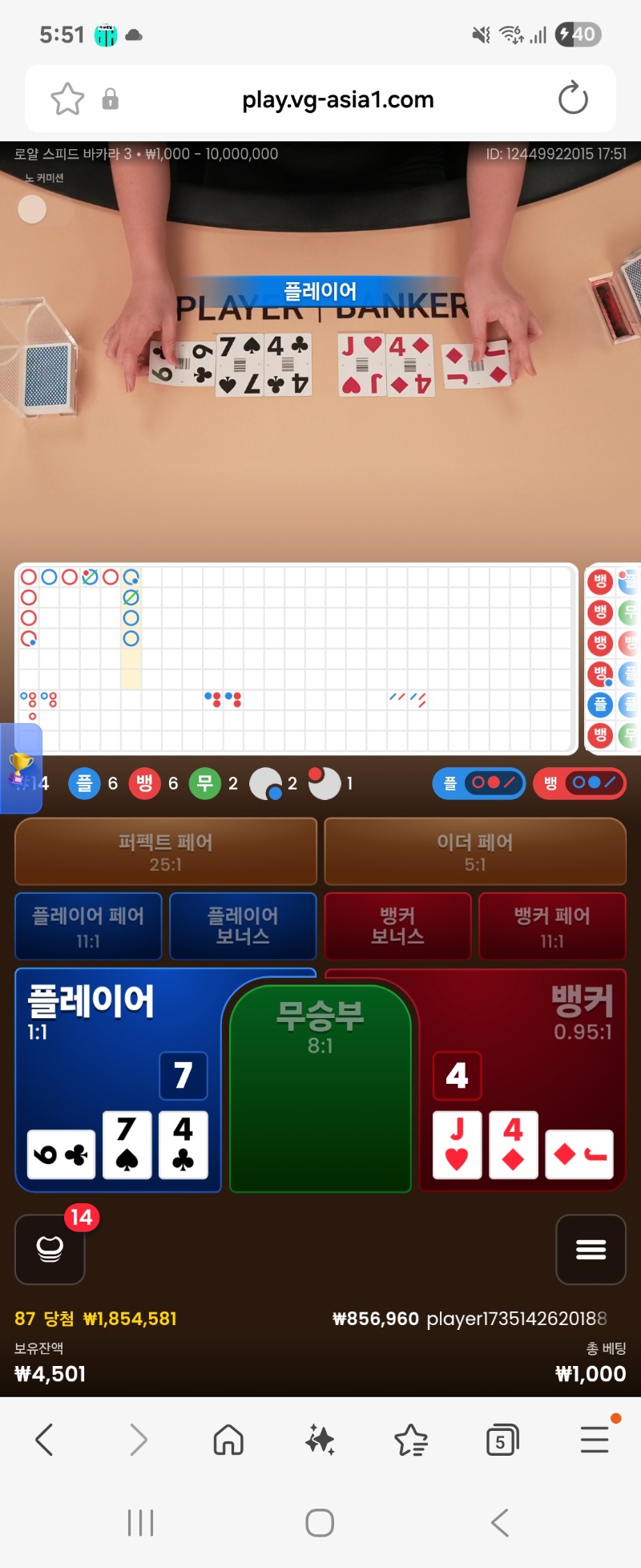641x1568 pixels.
Task: Bet on 퍼펙트 페어 25:1
Action: (166, 851)
